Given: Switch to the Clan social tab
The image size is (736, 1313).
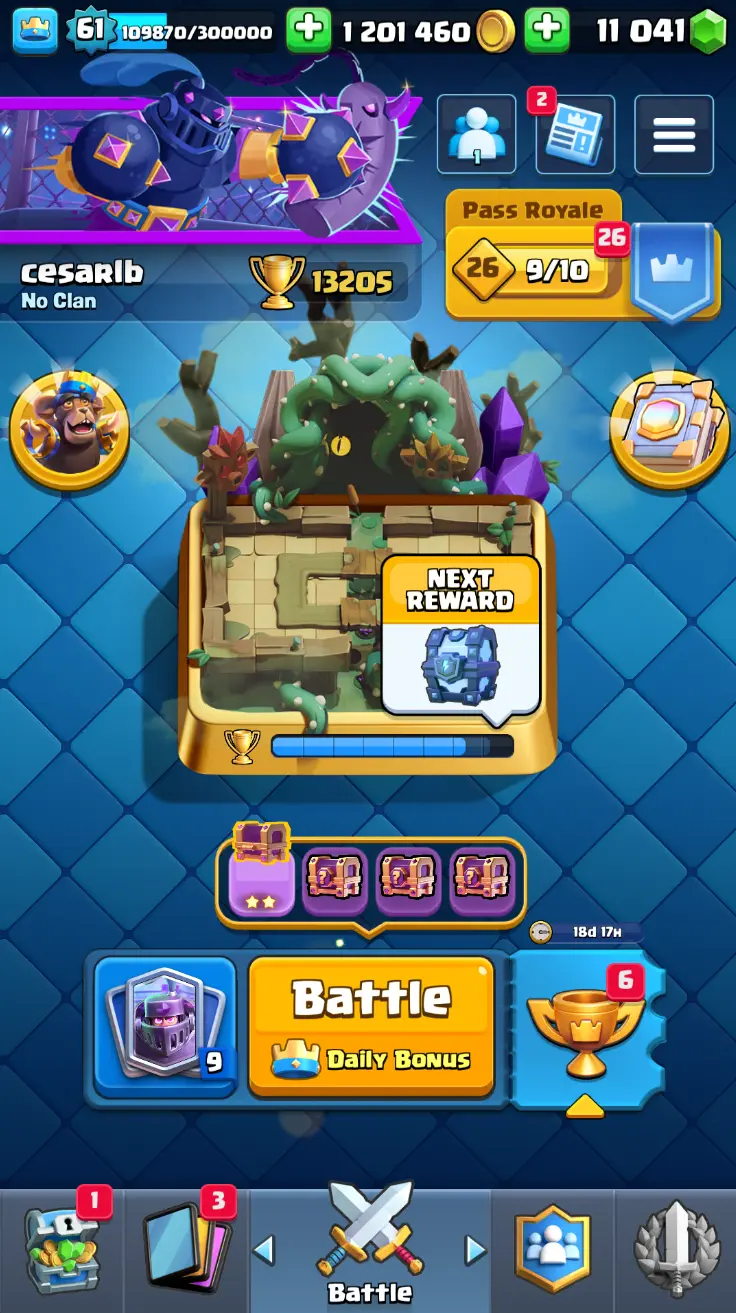Looking at the screenshot, I should click(552, 1250).
